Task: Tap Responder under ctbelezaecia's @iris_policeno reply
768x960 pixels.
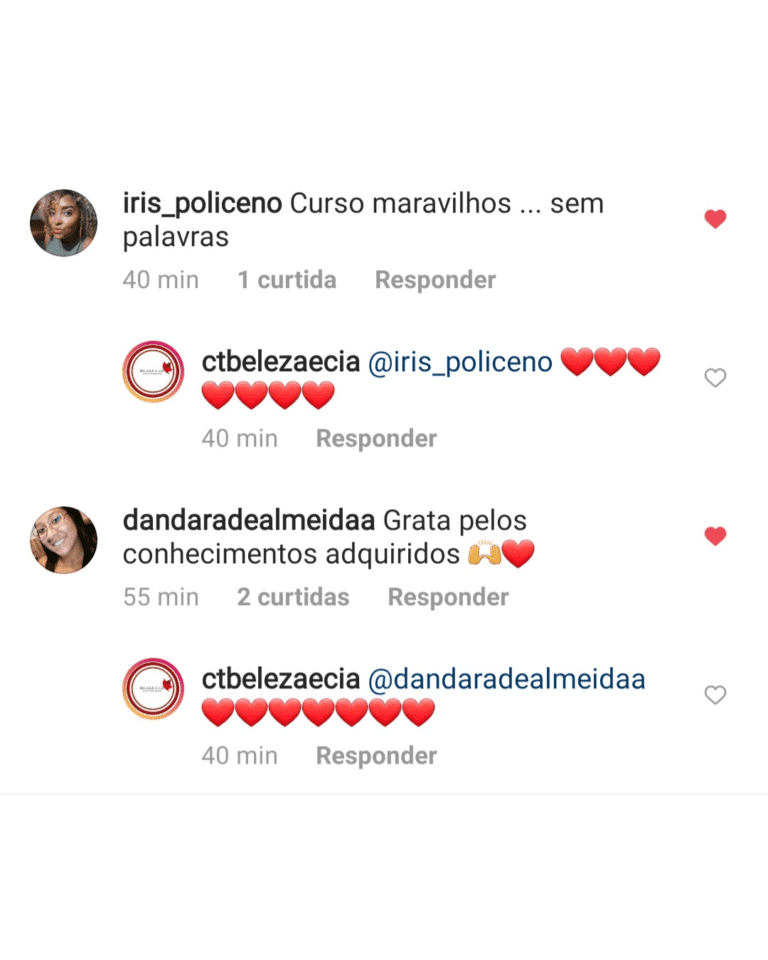Action: 376,438
